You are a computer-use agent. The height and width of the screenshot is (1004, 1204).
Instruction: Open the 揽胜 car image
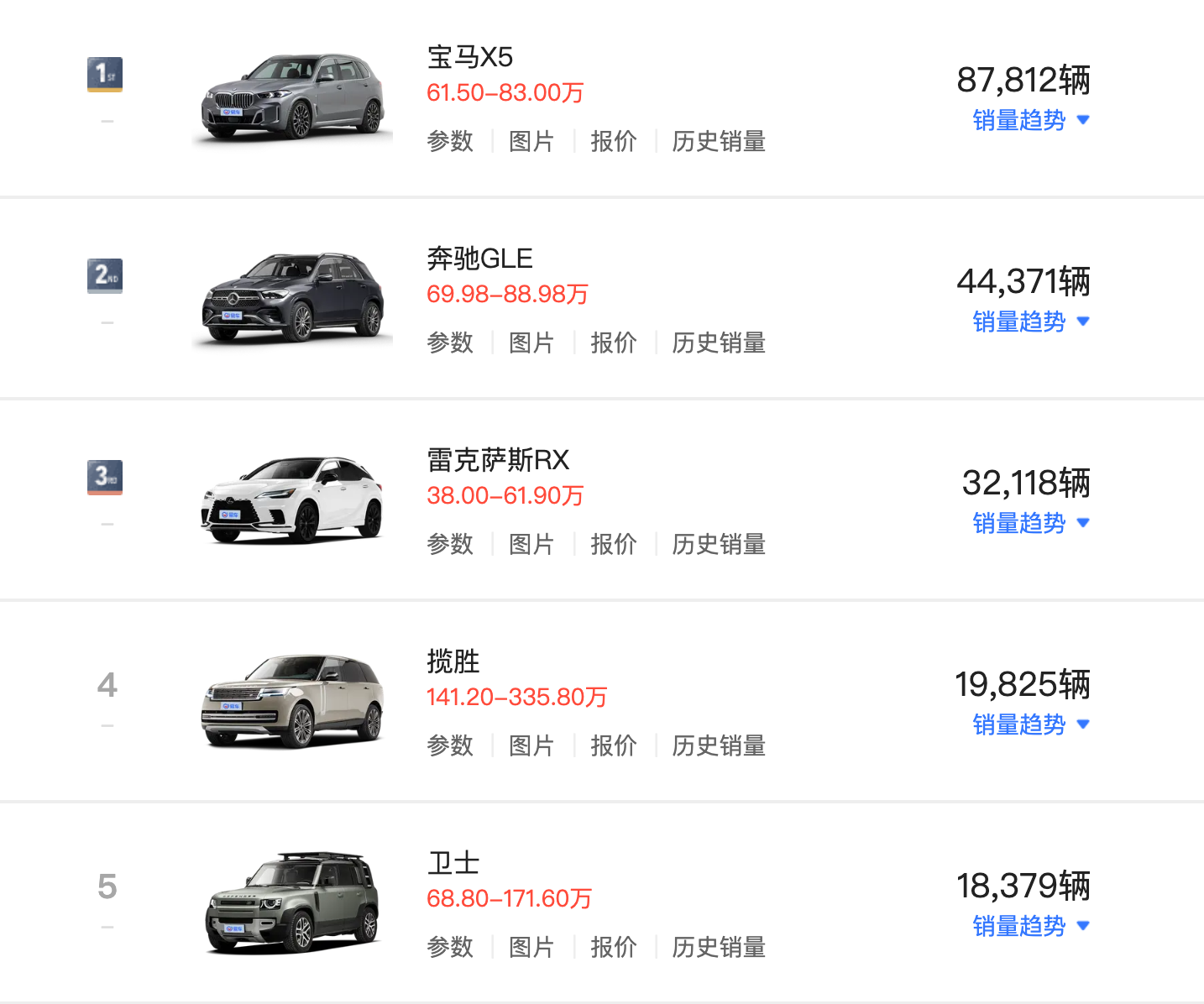click(292, 701)
